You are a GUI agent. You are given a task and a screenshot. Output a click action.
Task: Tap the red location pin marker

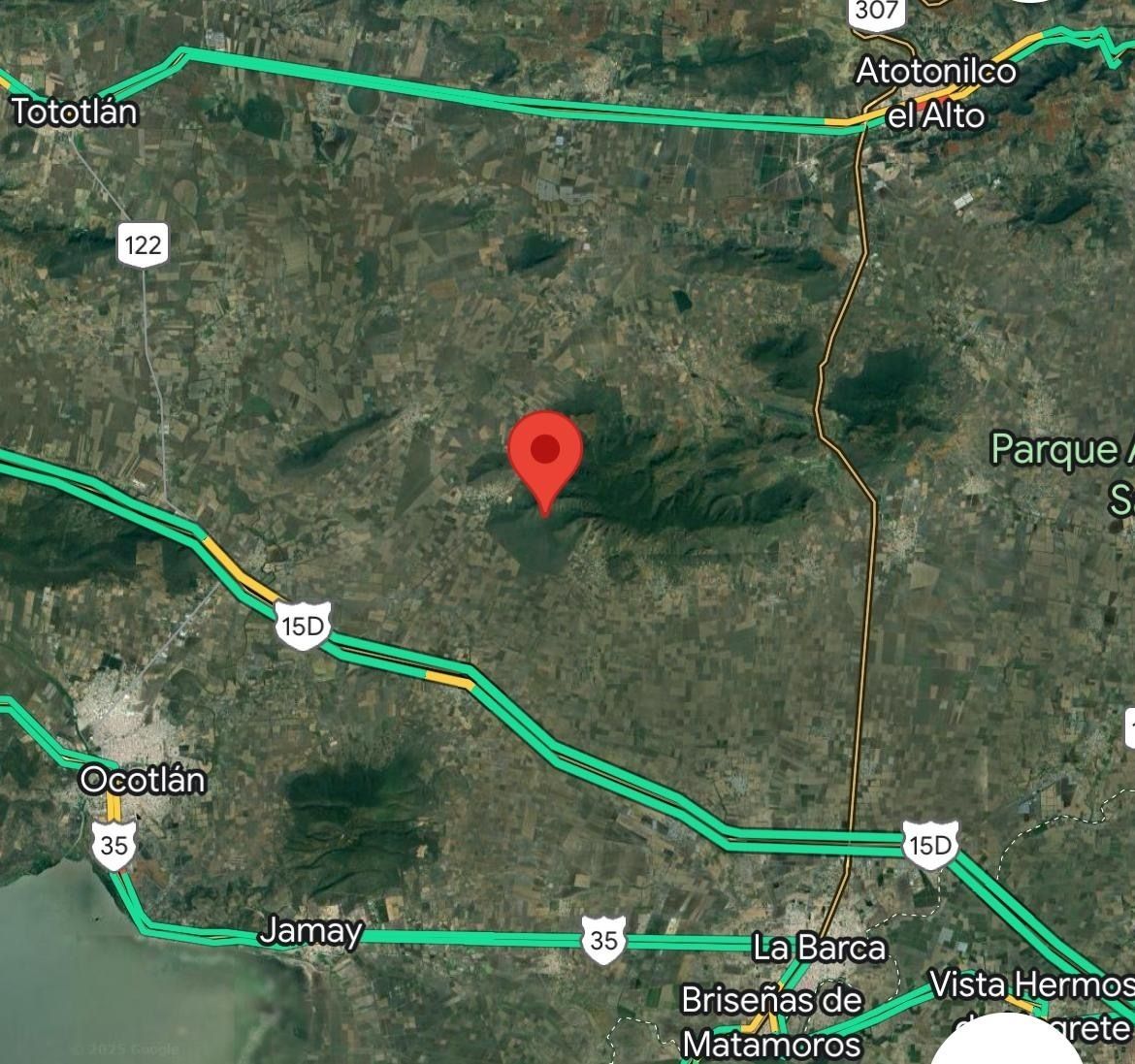(x=545, y=454)
